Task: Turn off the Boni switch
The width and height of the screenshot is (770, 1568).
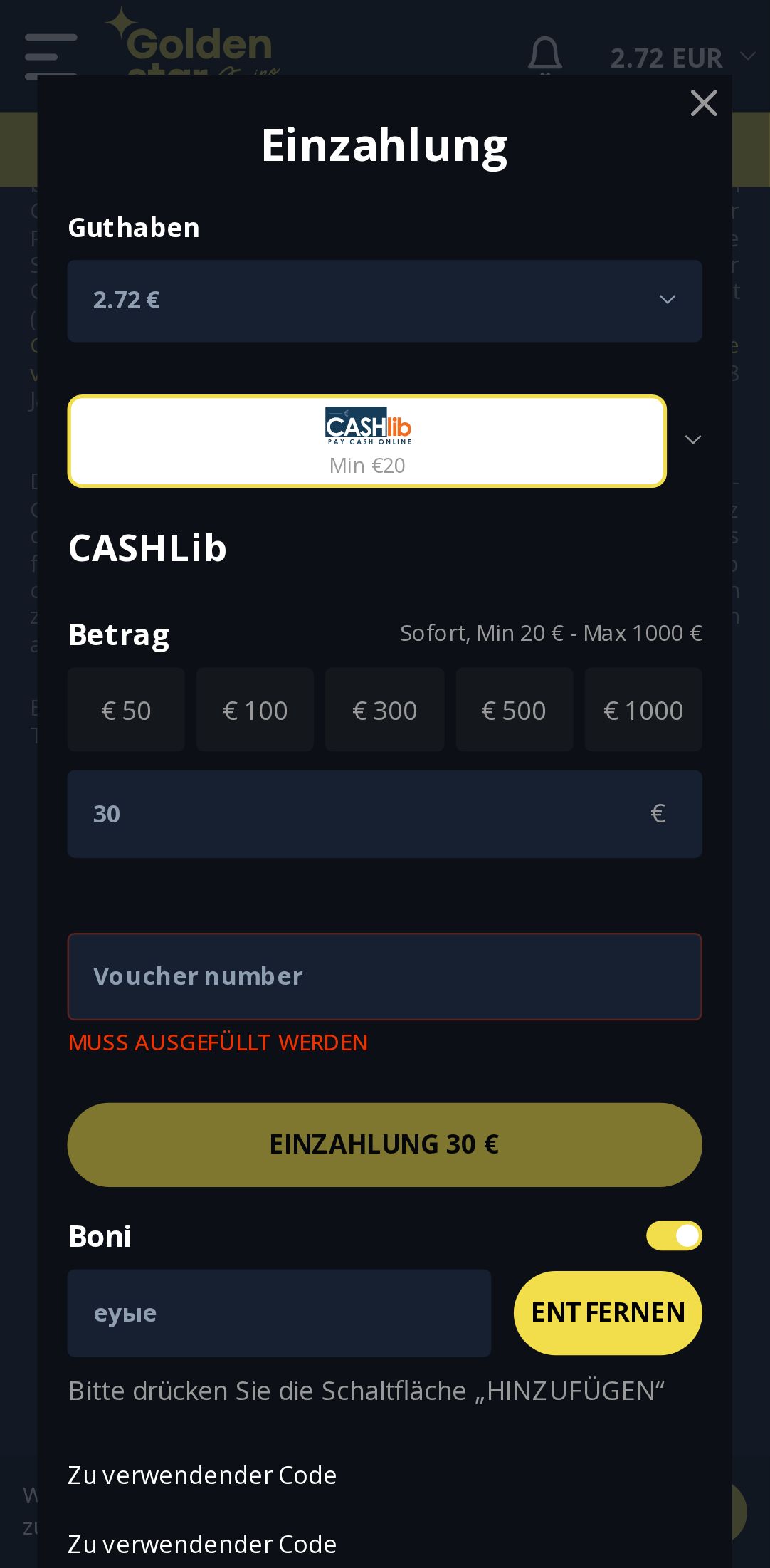Action: pyautogui.click(x=673, y=1235)
